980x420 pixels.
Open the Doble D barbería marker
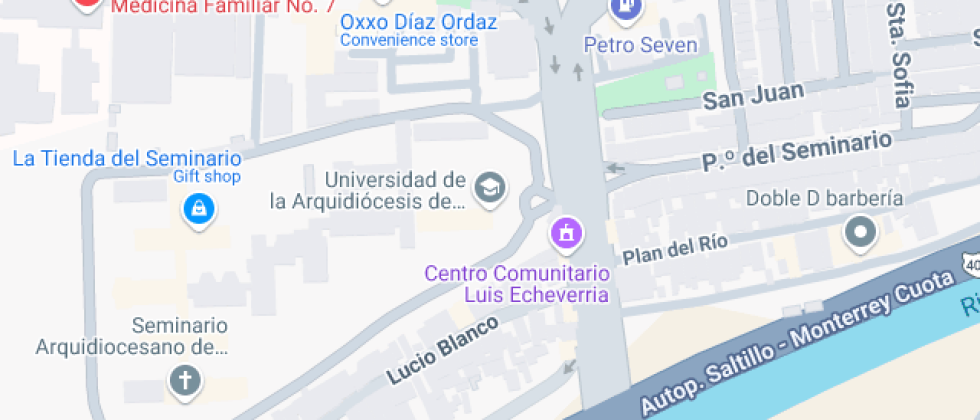point(860,234)
